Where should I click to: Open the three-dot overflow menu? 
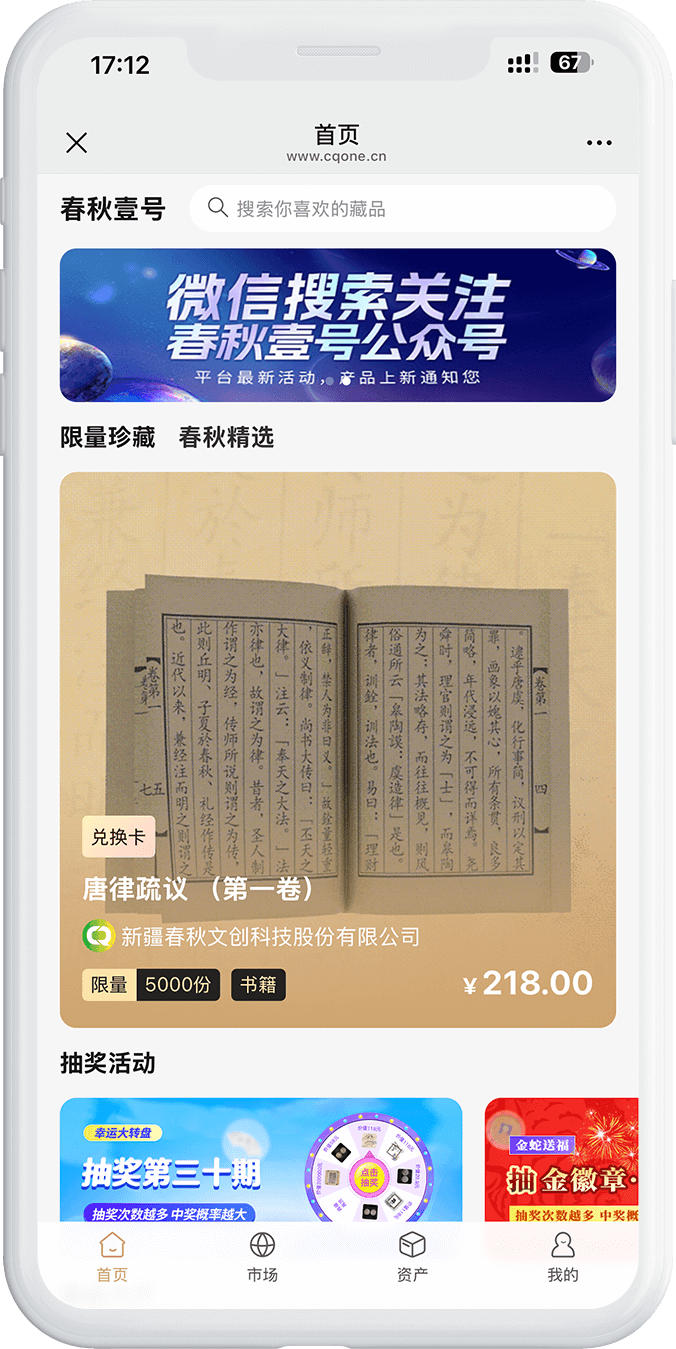click(x=599, y=143)
